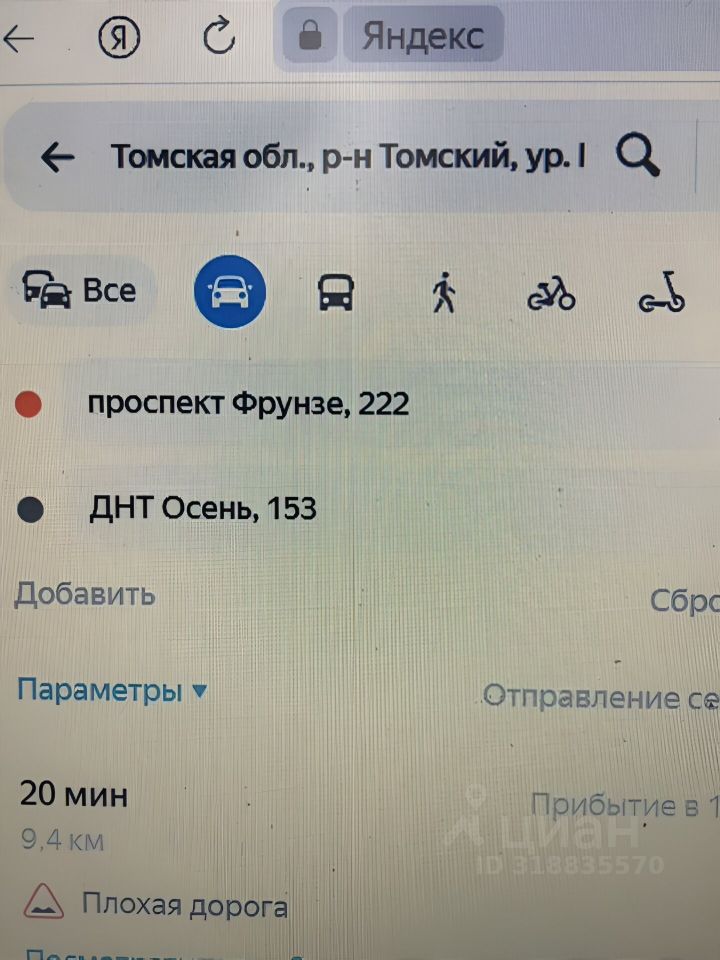Tap the Яндекс address bar
Viewport: 720px width, 960px height.
(x=420, y=37)
